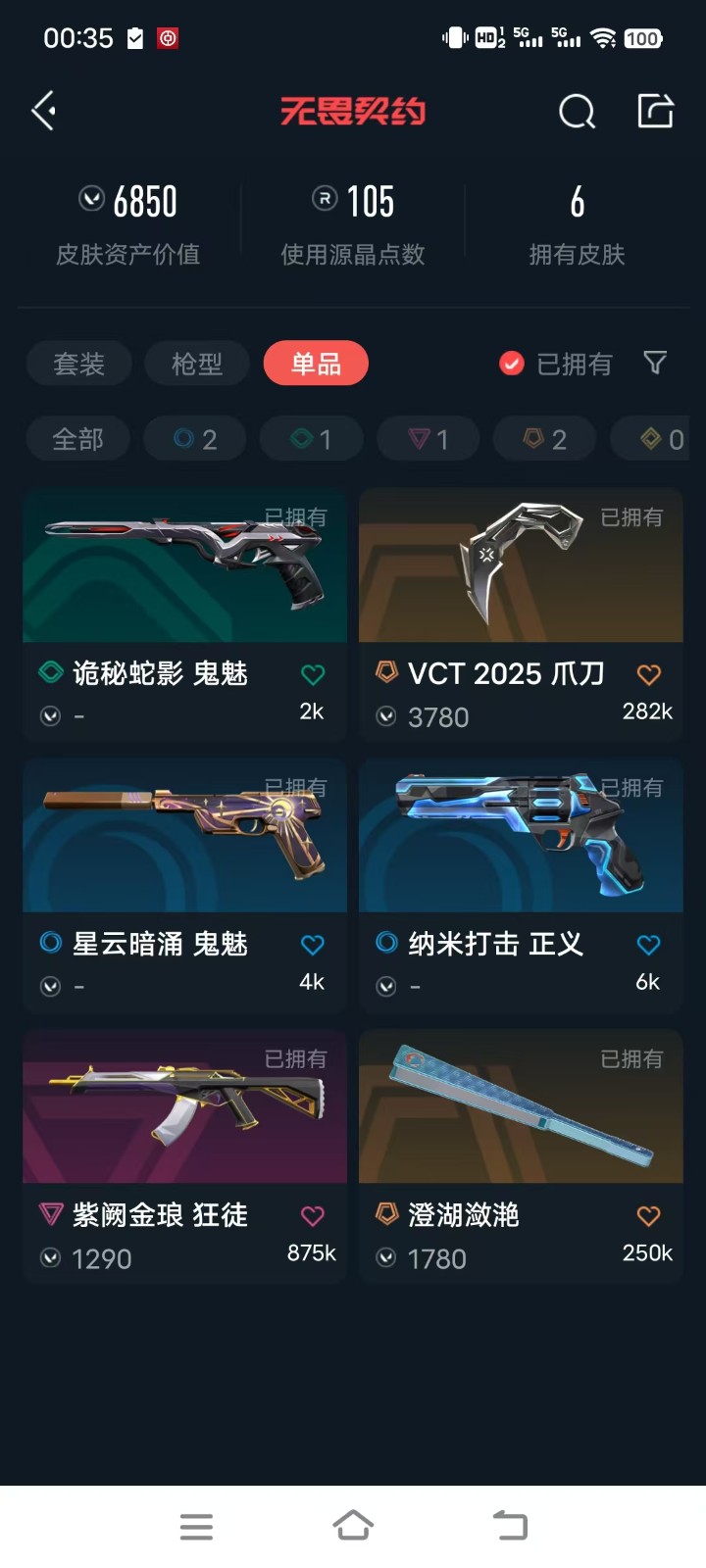This screenshot has height=1568, width=706.
Task: Switch to the 套装 tab
Action: [x=78, y=364]
